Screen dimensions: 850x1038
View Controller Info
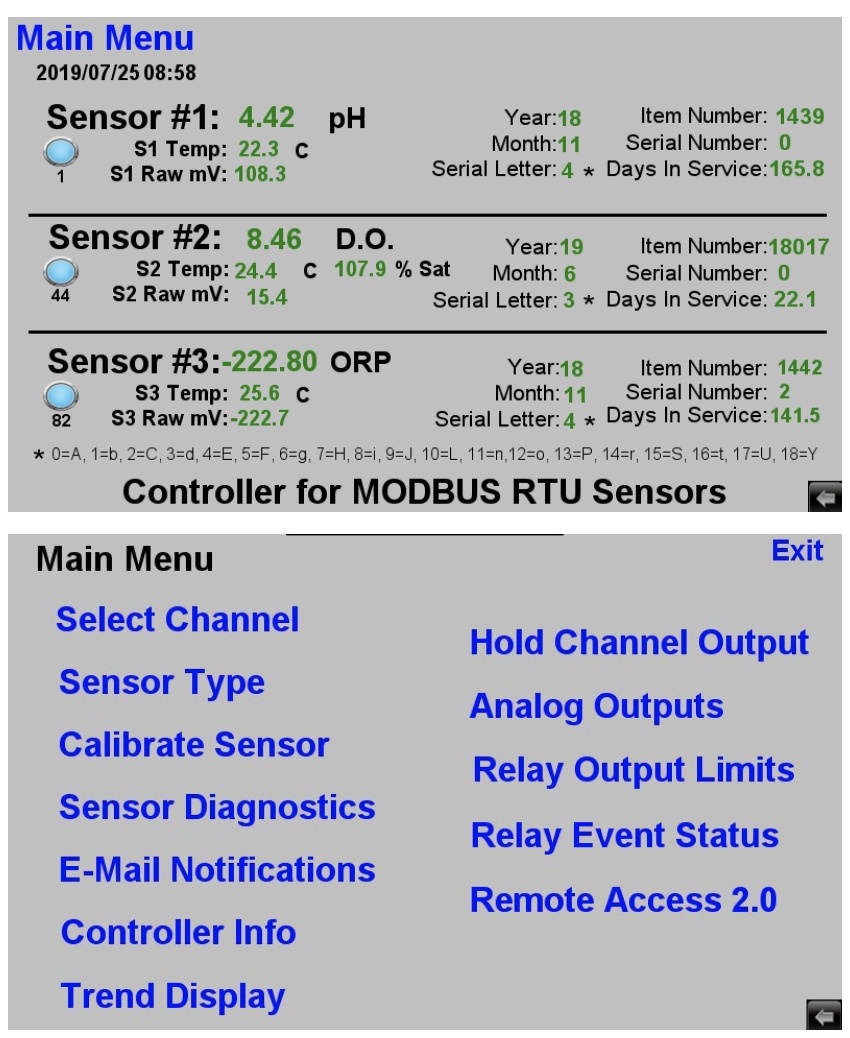click(x=179, y=933)
